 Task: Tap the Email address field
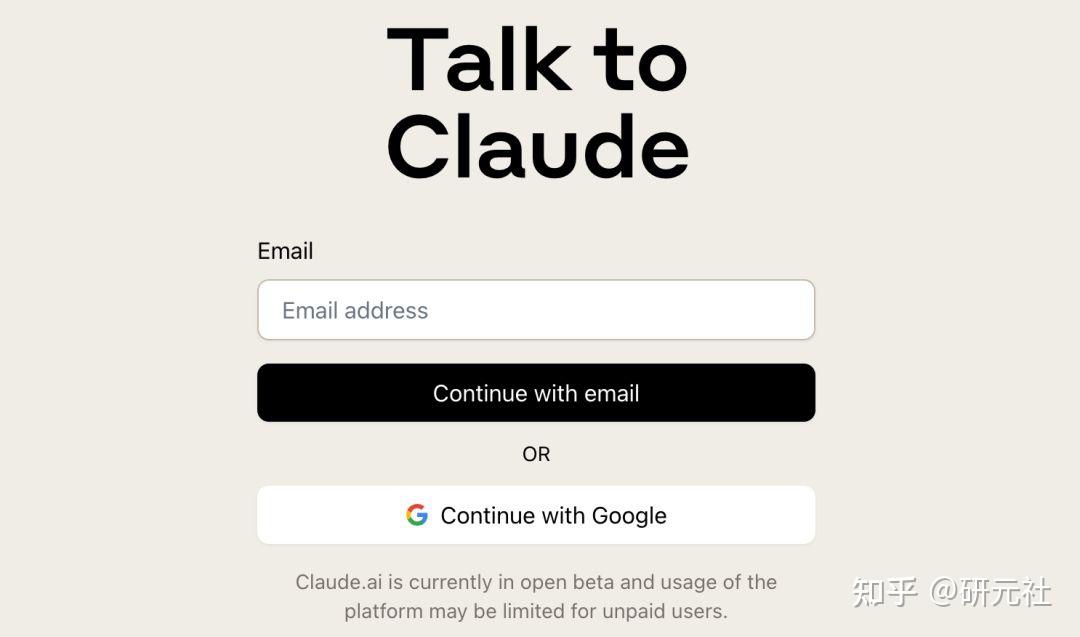(x=536, y=310)
